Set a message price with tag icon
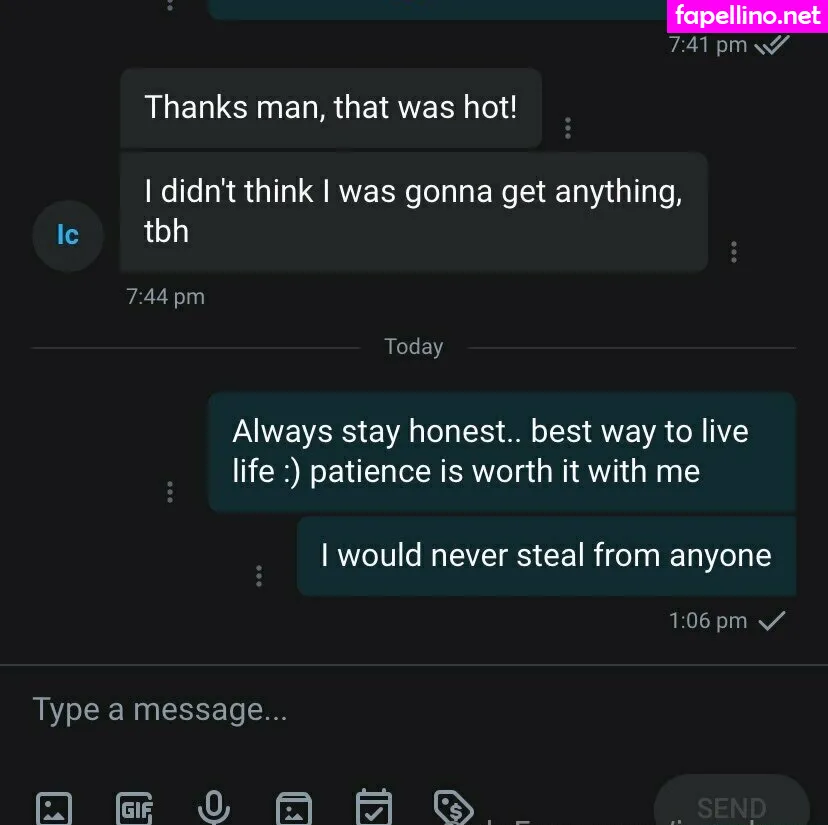 [453, 807]
